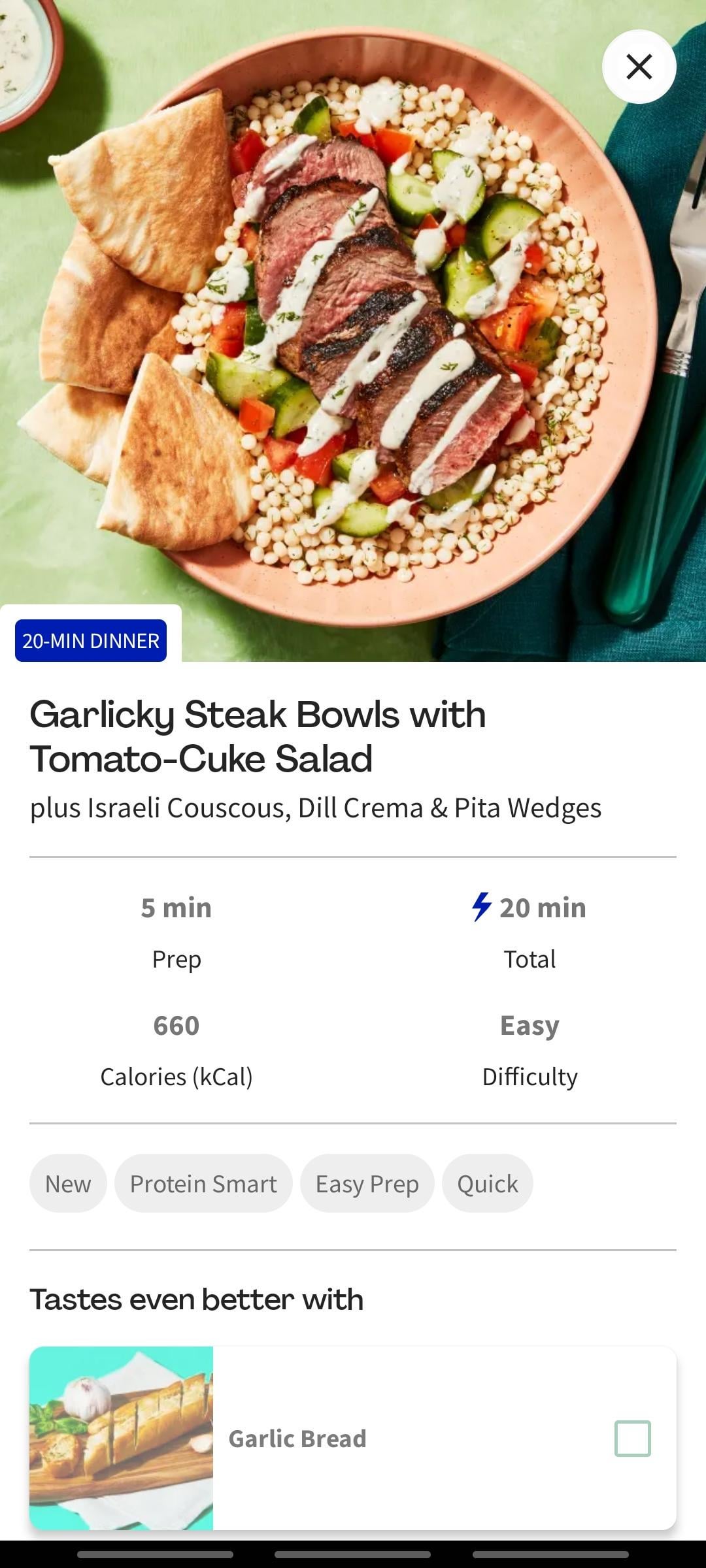Select the Protein Smart tag chip
The image size is (706, 1568).
tap(203, 1183)
